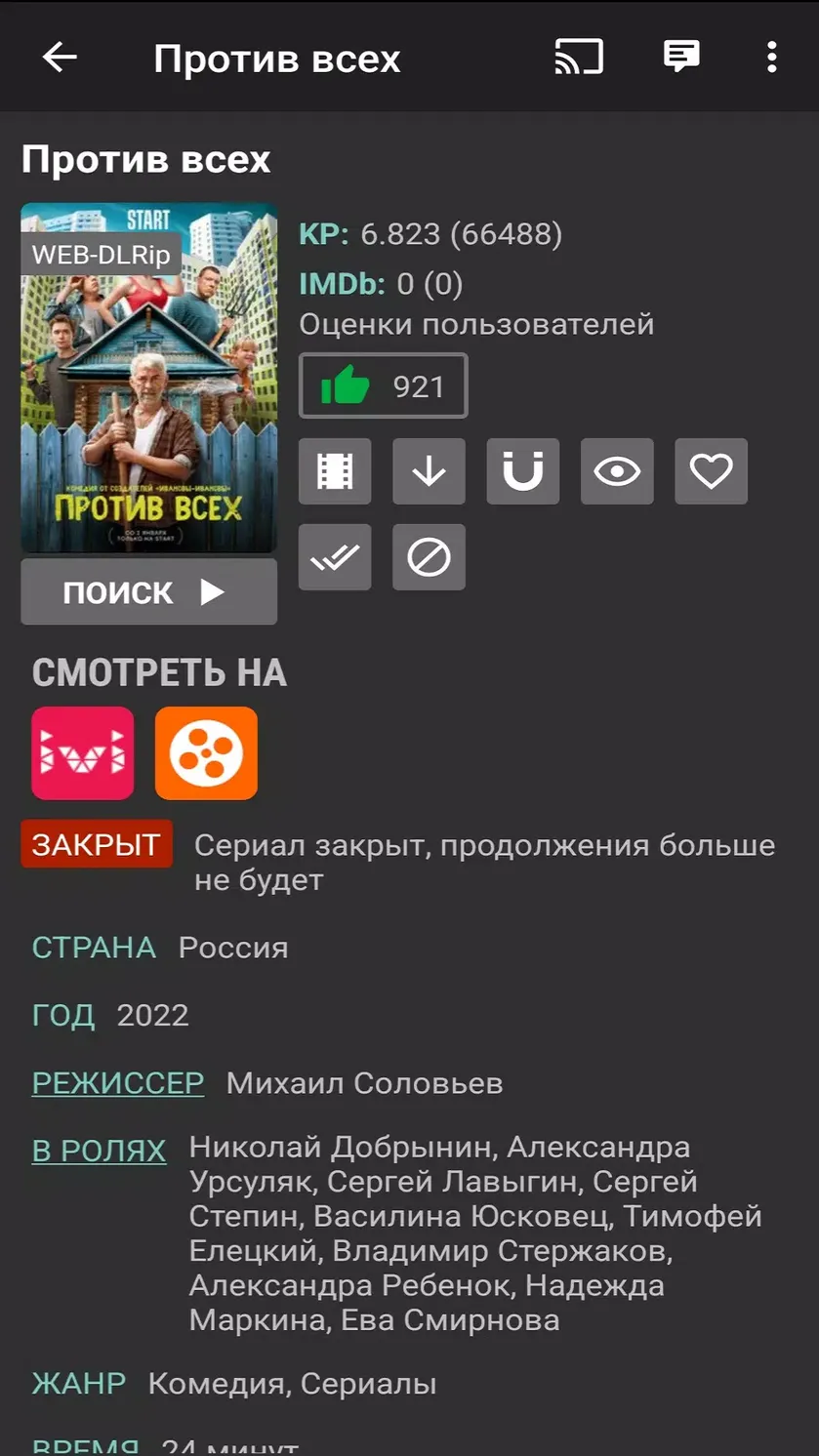Open the В РОЛЯХ cast link
Viewport: 819px width, 1456px height.
pyautogui.click(x=100, y=1151)
